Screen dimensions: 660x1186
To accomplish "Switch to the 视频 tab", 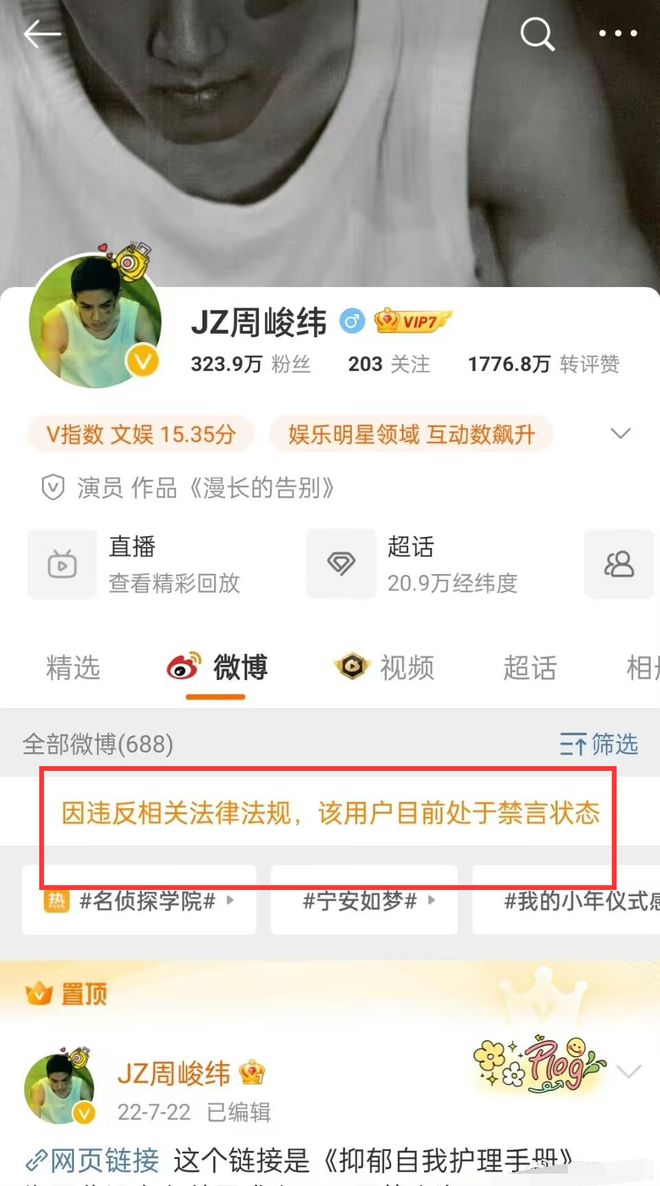I will pos(385,667).
